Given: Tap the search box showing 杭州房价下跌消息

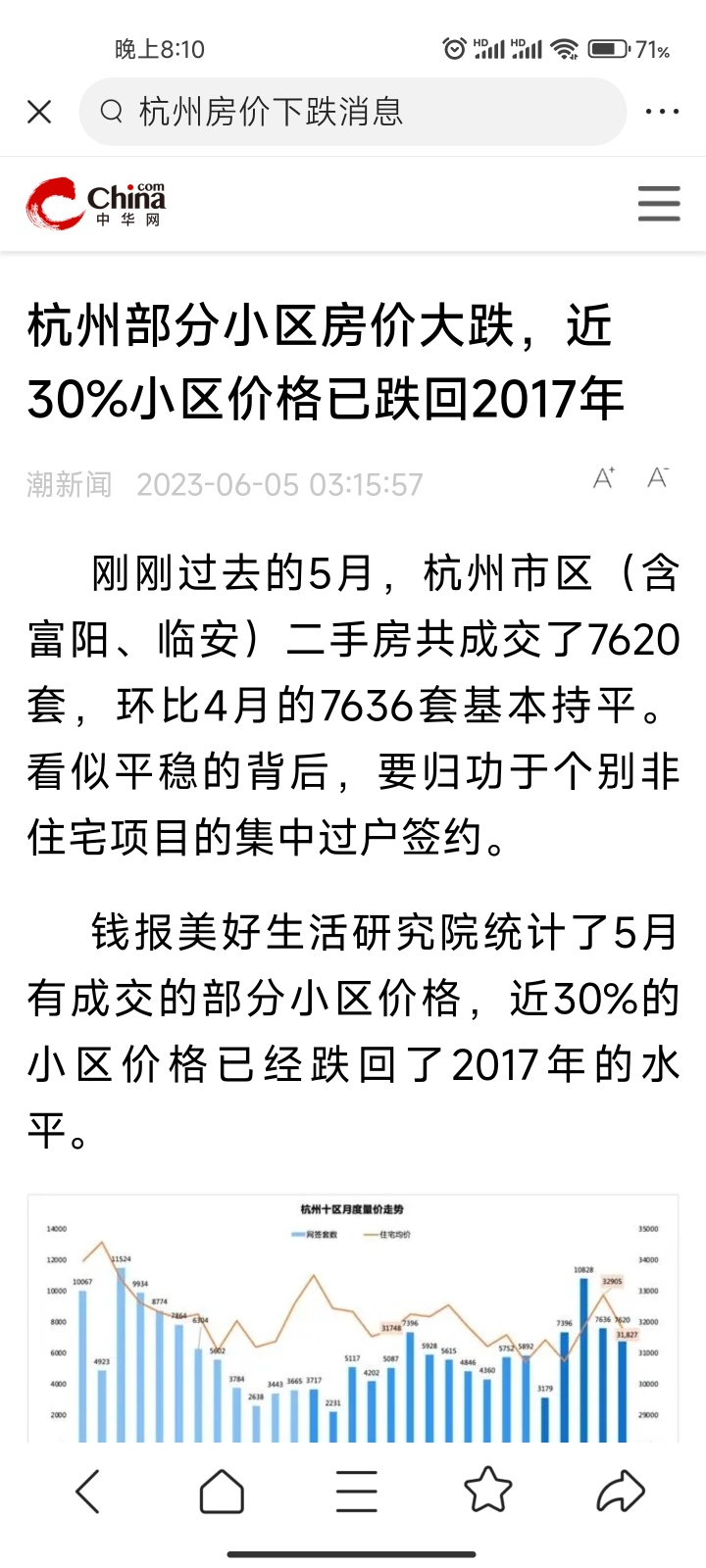Looking at the screenshot, I should click(x=353, y=112).
